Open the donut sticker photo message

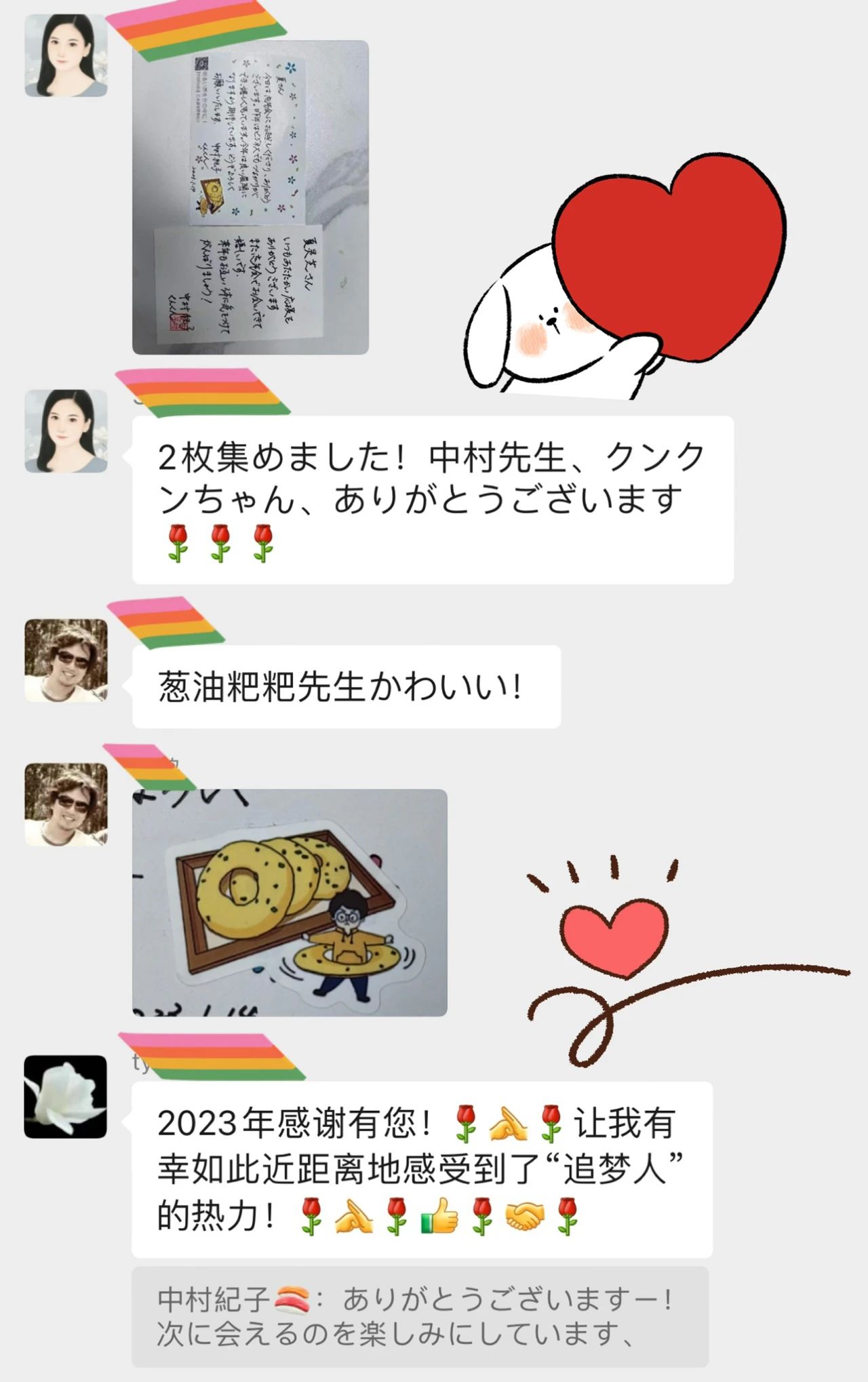pyautogui.click(x=290, y=902)
